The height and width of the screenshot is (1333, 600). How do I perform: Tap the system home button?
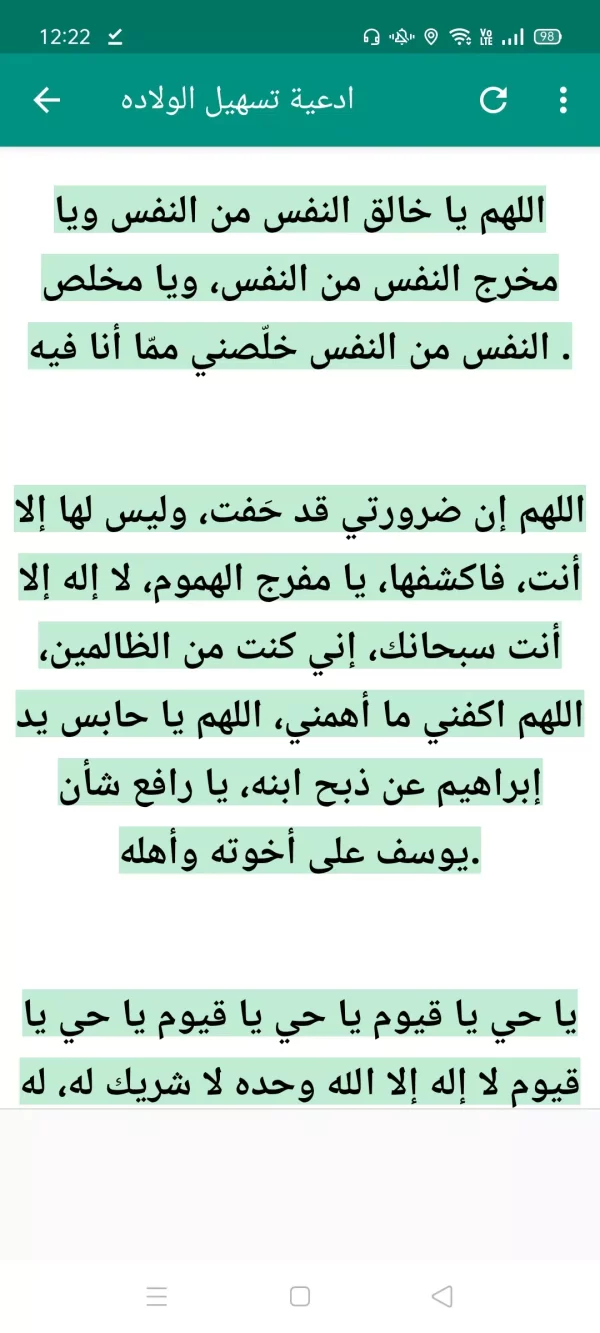pos(300,1296)
